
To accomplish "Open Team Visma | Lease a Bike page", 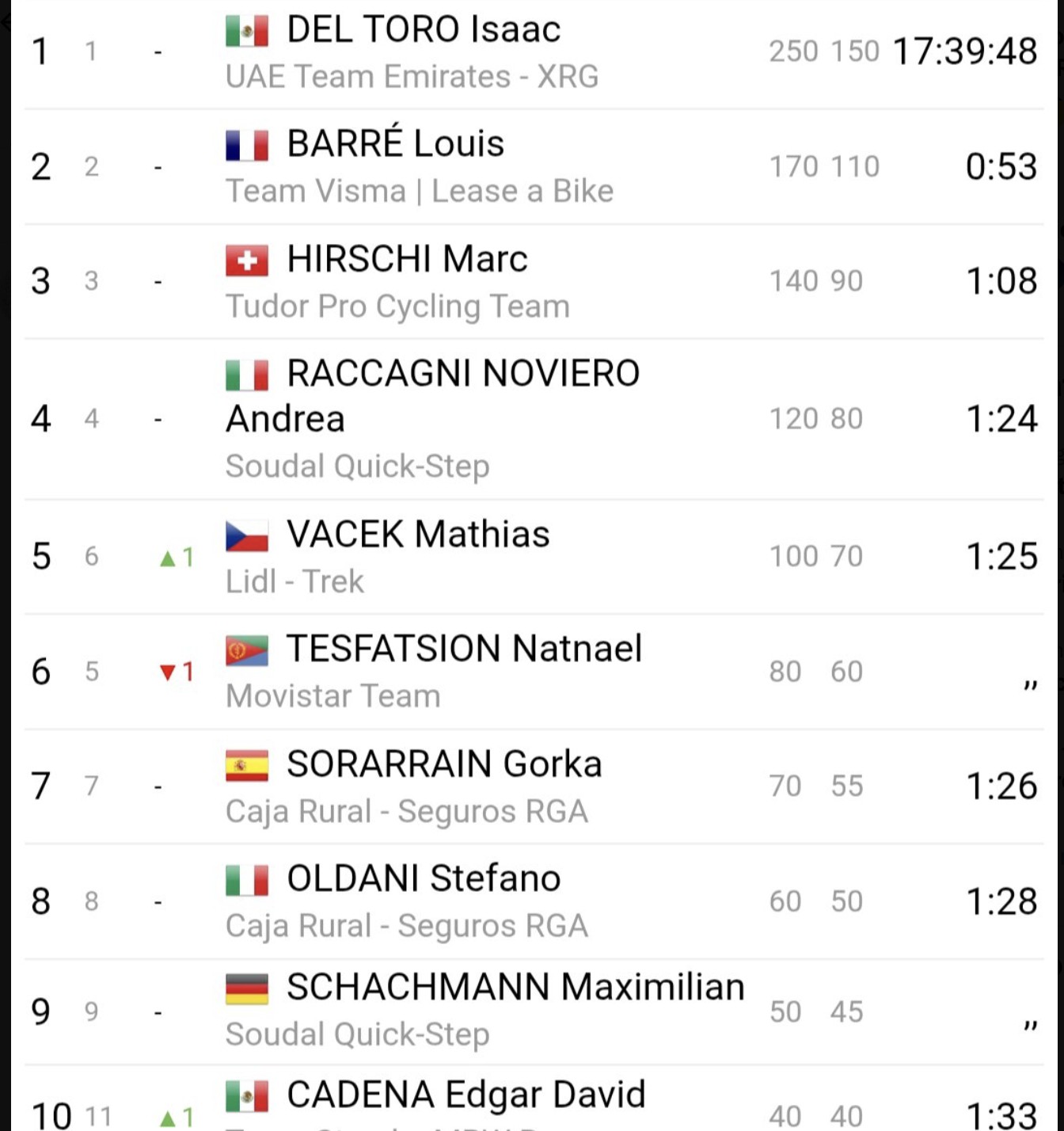I will (x=420, y=192).
